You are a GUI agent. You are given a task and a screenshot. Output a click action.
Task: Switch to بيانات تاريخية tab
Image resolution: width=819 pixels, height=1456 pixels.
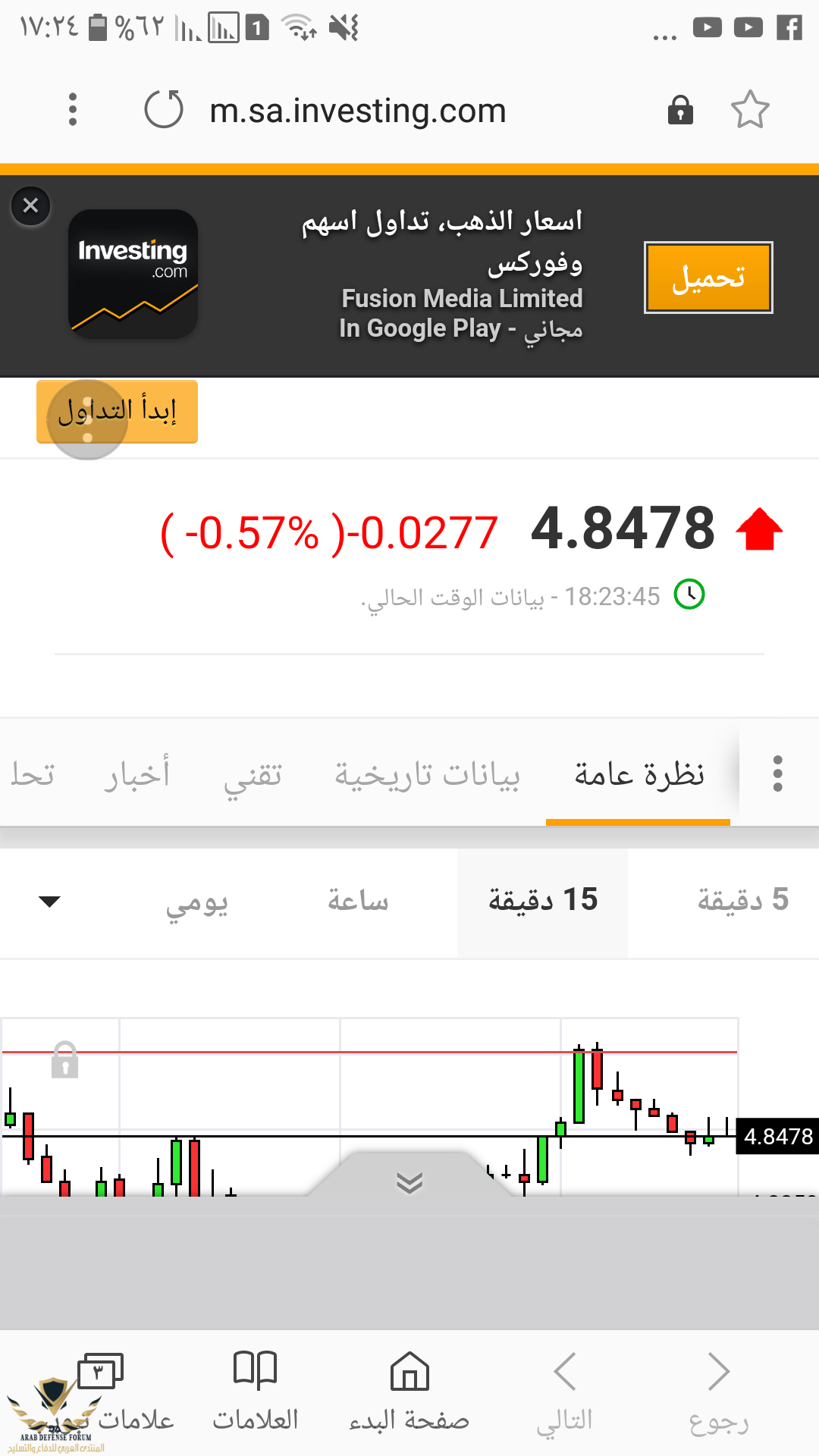coord(427,774)
